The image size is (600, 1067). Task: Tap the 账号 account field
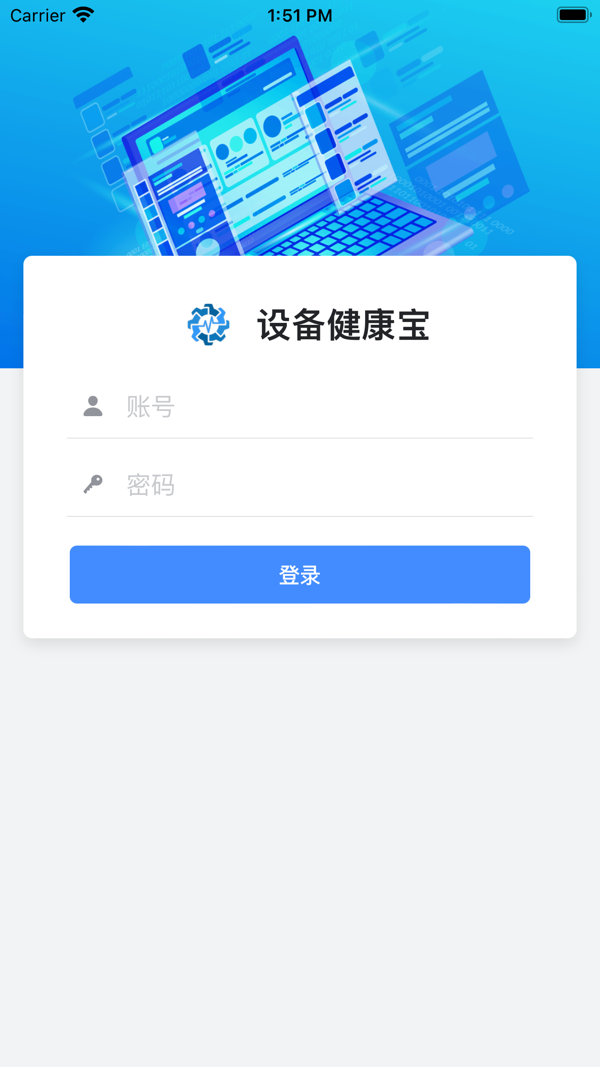click(x=320, y=406)
